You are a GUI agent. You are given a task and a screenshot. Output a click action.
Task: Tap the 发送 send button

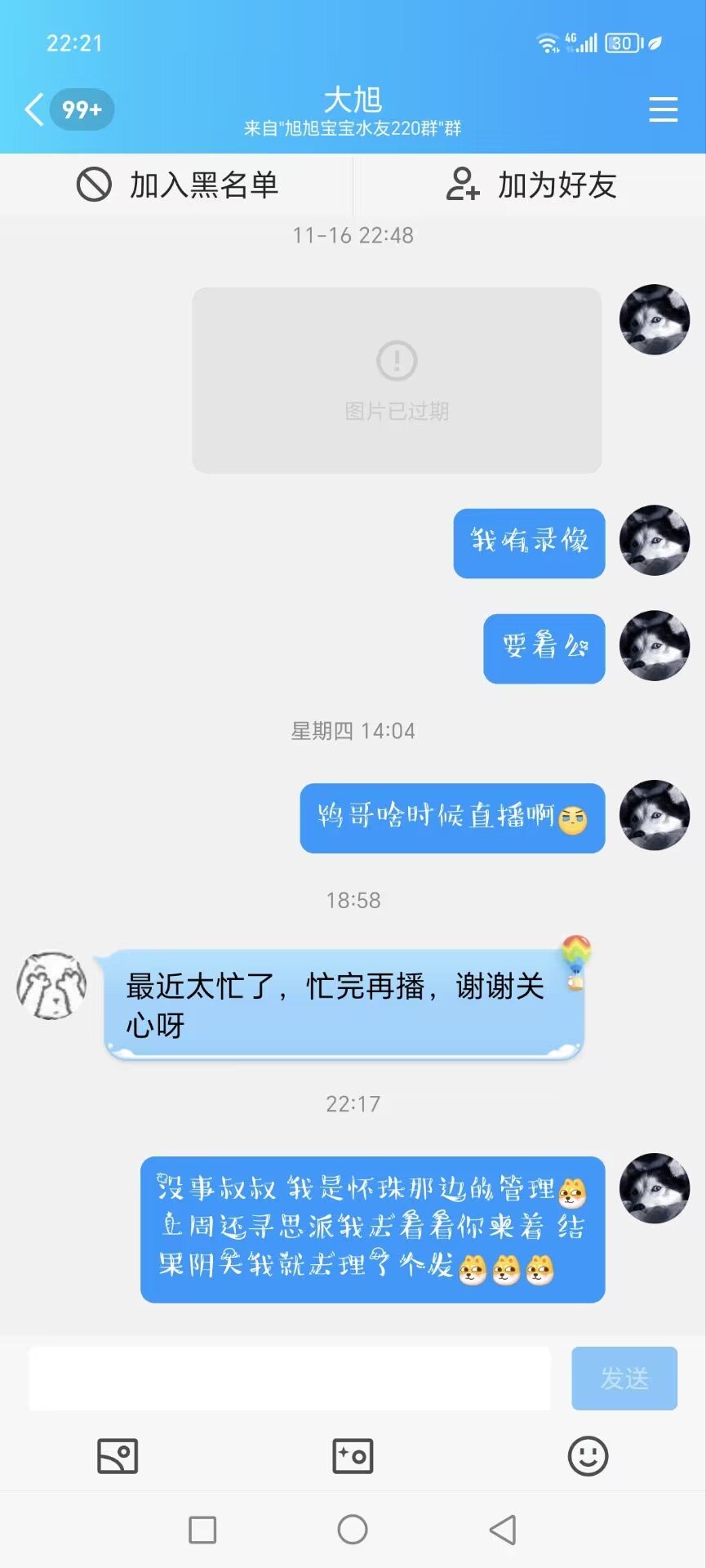[624, 1379]
